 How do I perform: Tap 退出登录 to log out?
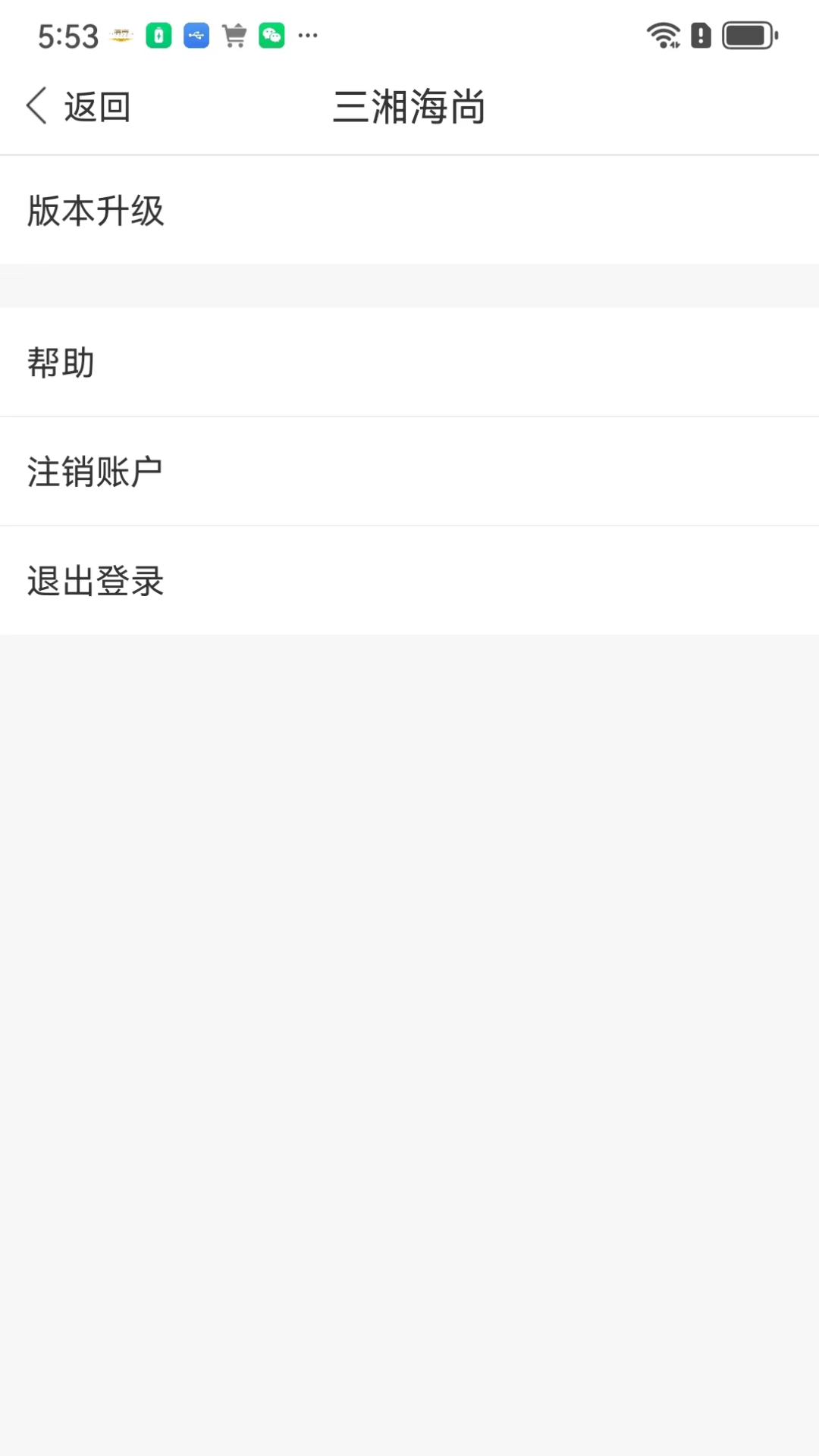tap(409, 580)
